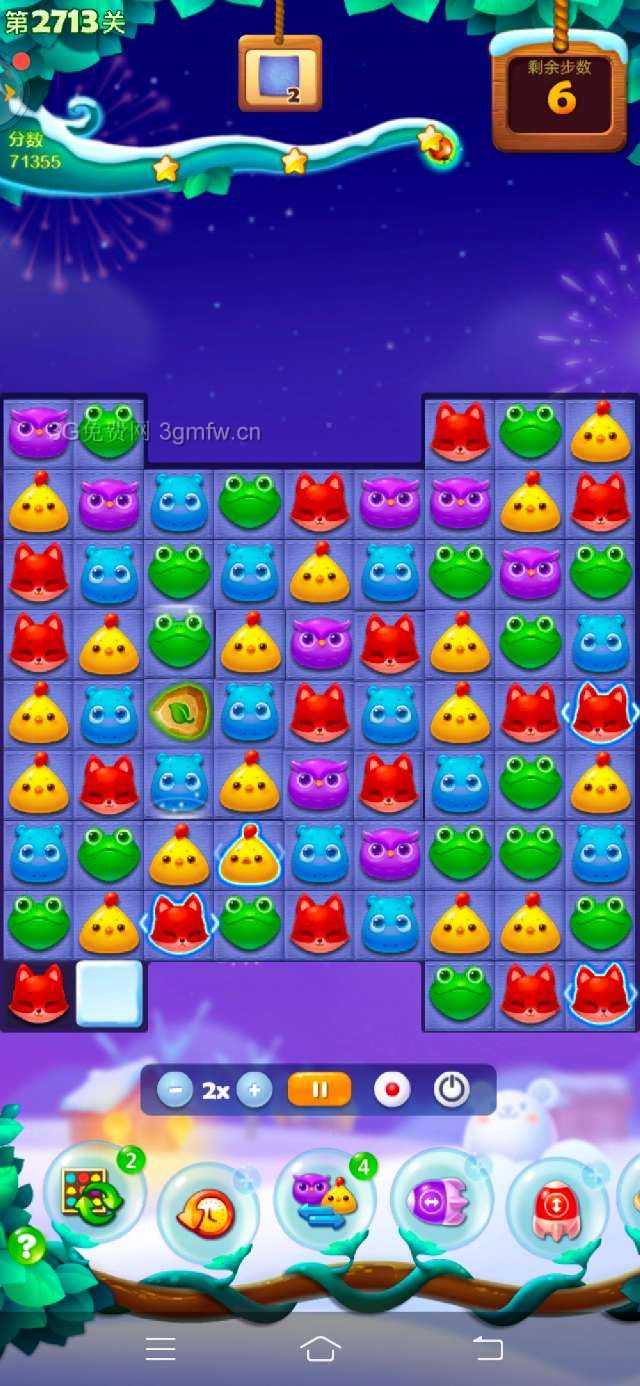The width and height of the screenshot is (640, 1386).
Task: Tap the power button in the control bar
Action: pyautogui.click(x=451, y=1090)
